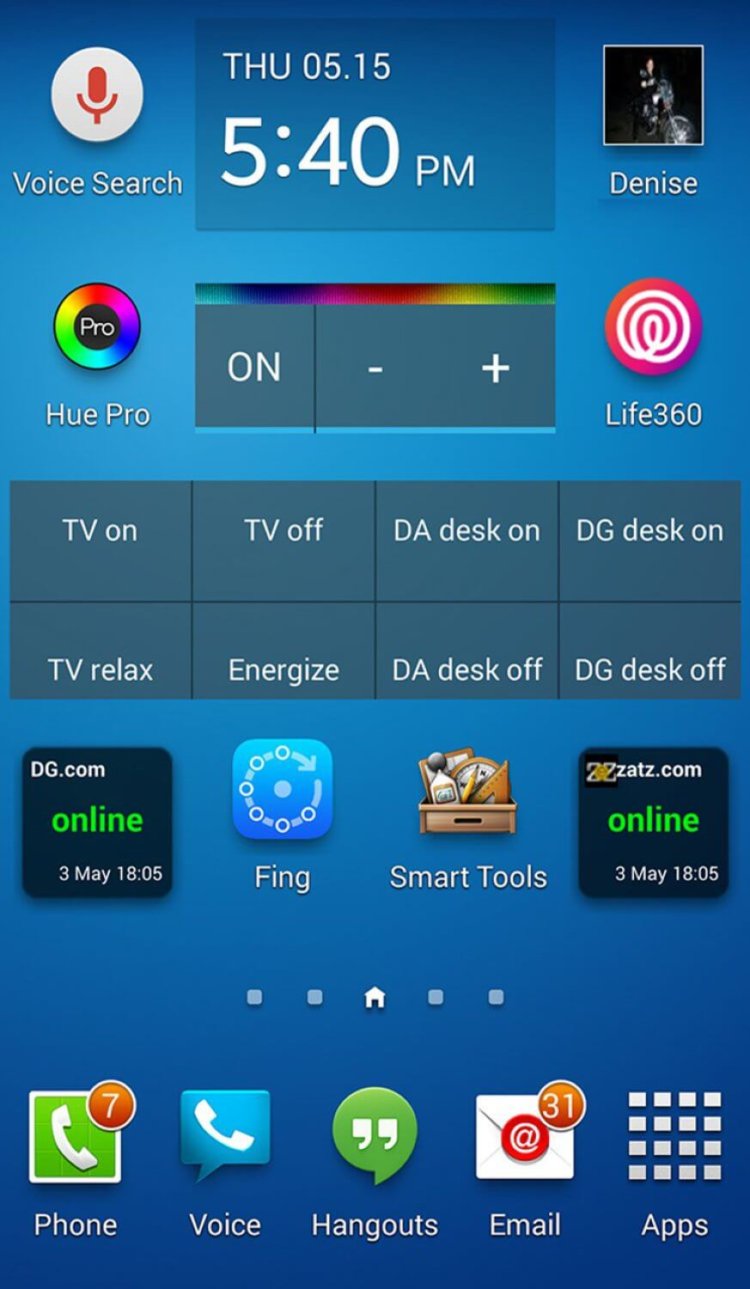Toggle the Hue widget ON button
Viewport: 750px width, 1289px height.
[254, 368]
